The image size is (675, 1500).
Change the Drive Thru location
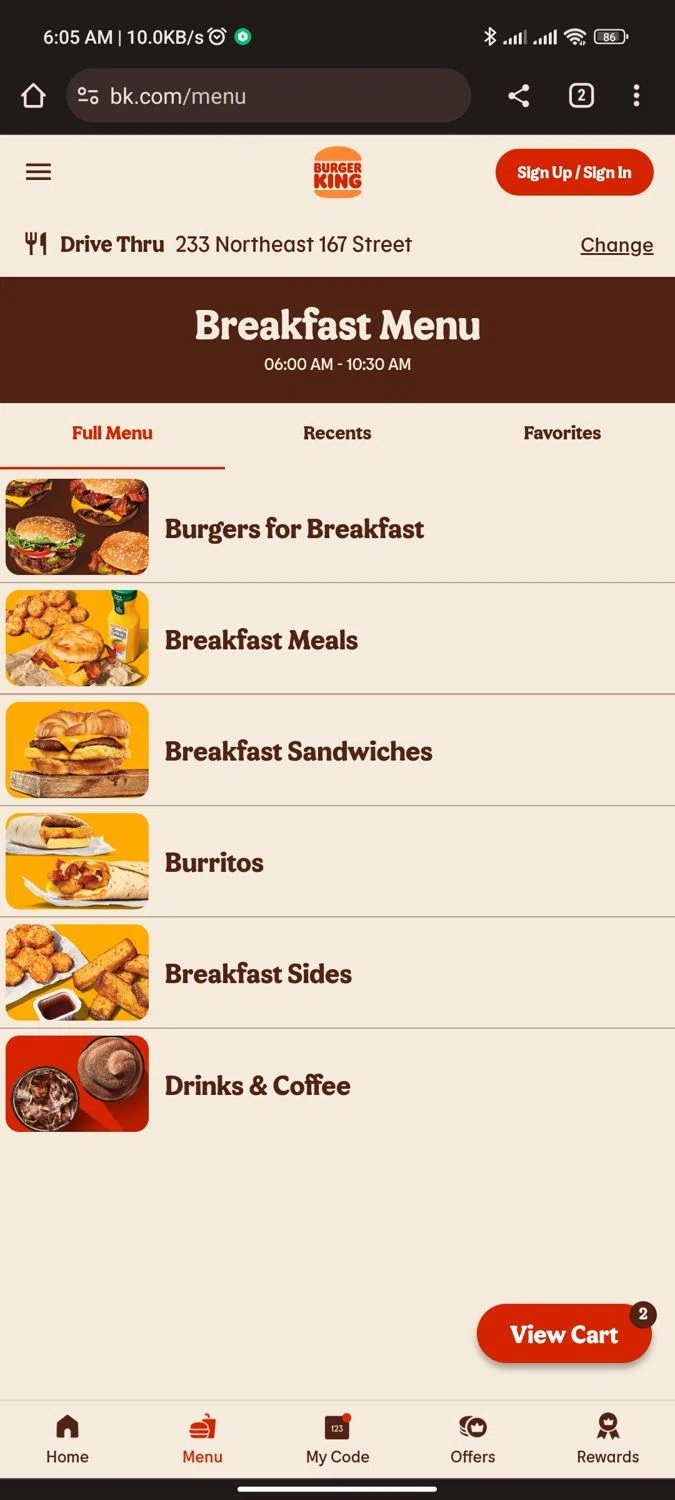[616, 245]
